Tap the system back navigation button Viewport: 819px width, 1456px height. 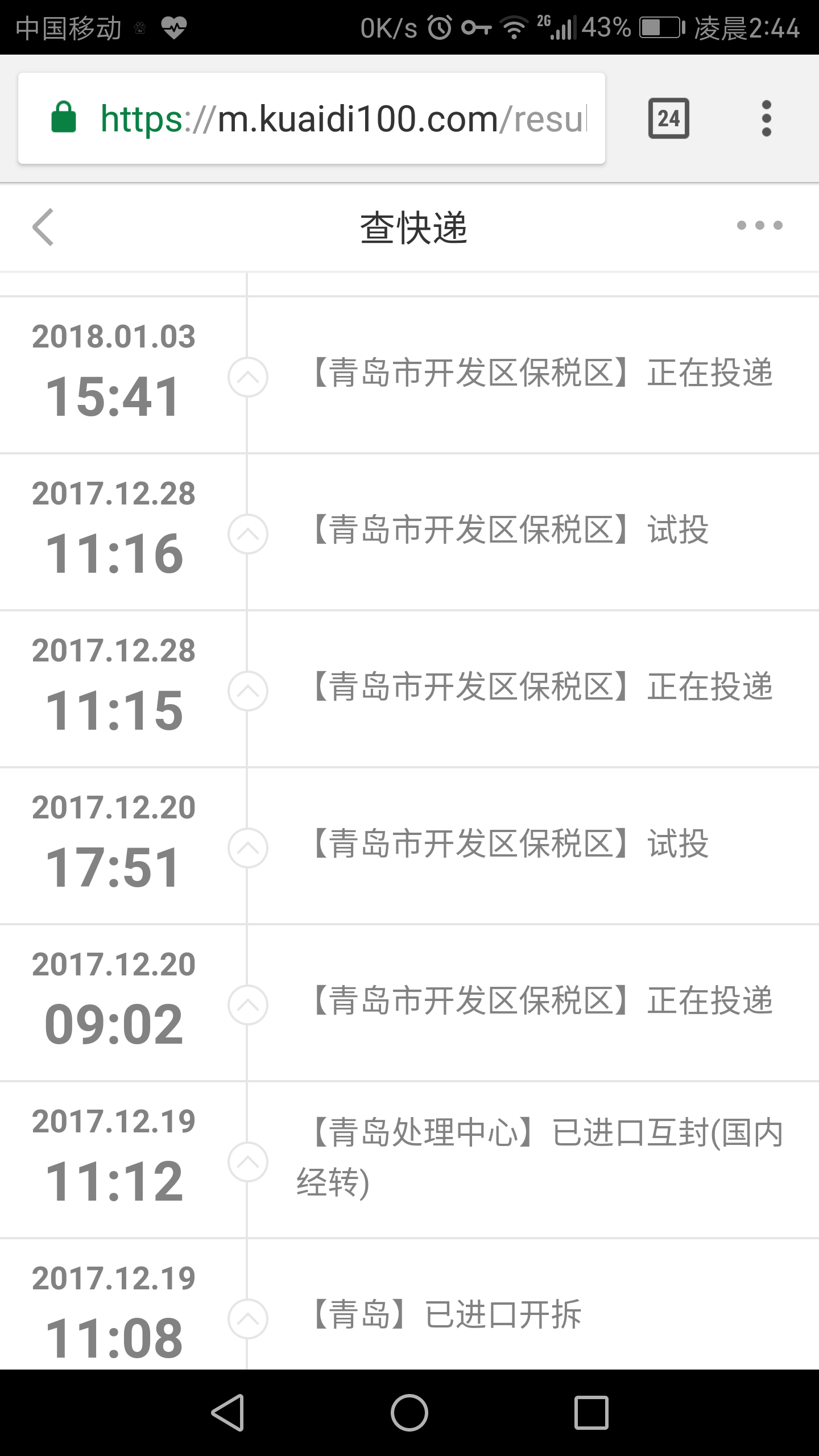coord(228,1412)
